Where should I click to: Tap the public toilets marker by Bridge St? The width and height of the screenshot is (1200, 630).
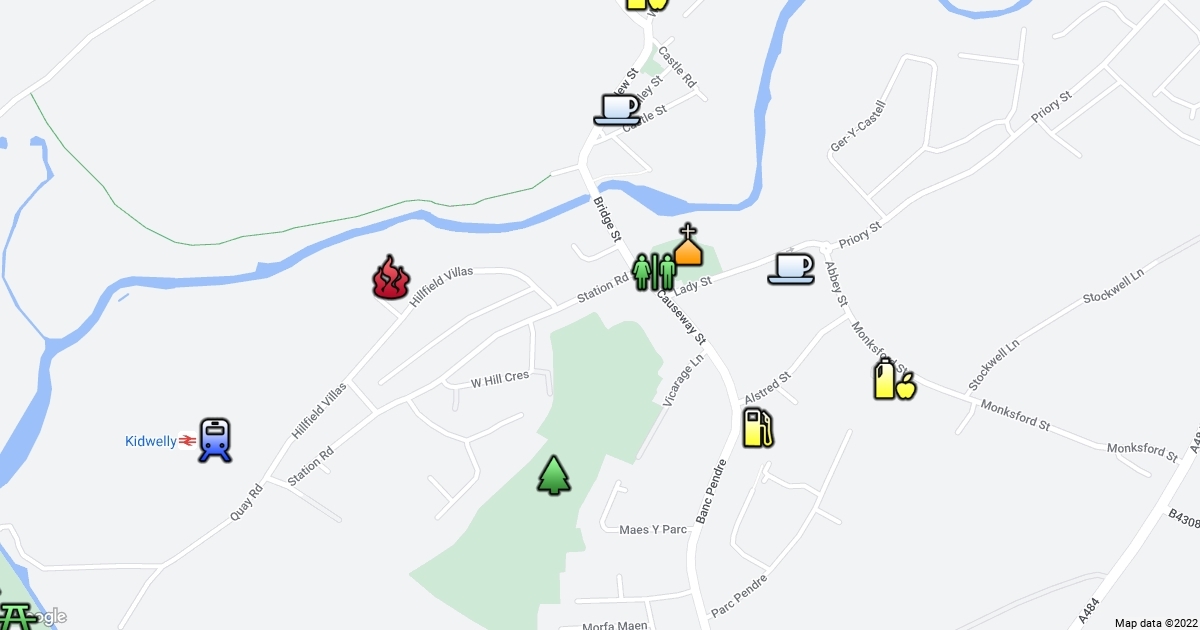tap(654, 271)
